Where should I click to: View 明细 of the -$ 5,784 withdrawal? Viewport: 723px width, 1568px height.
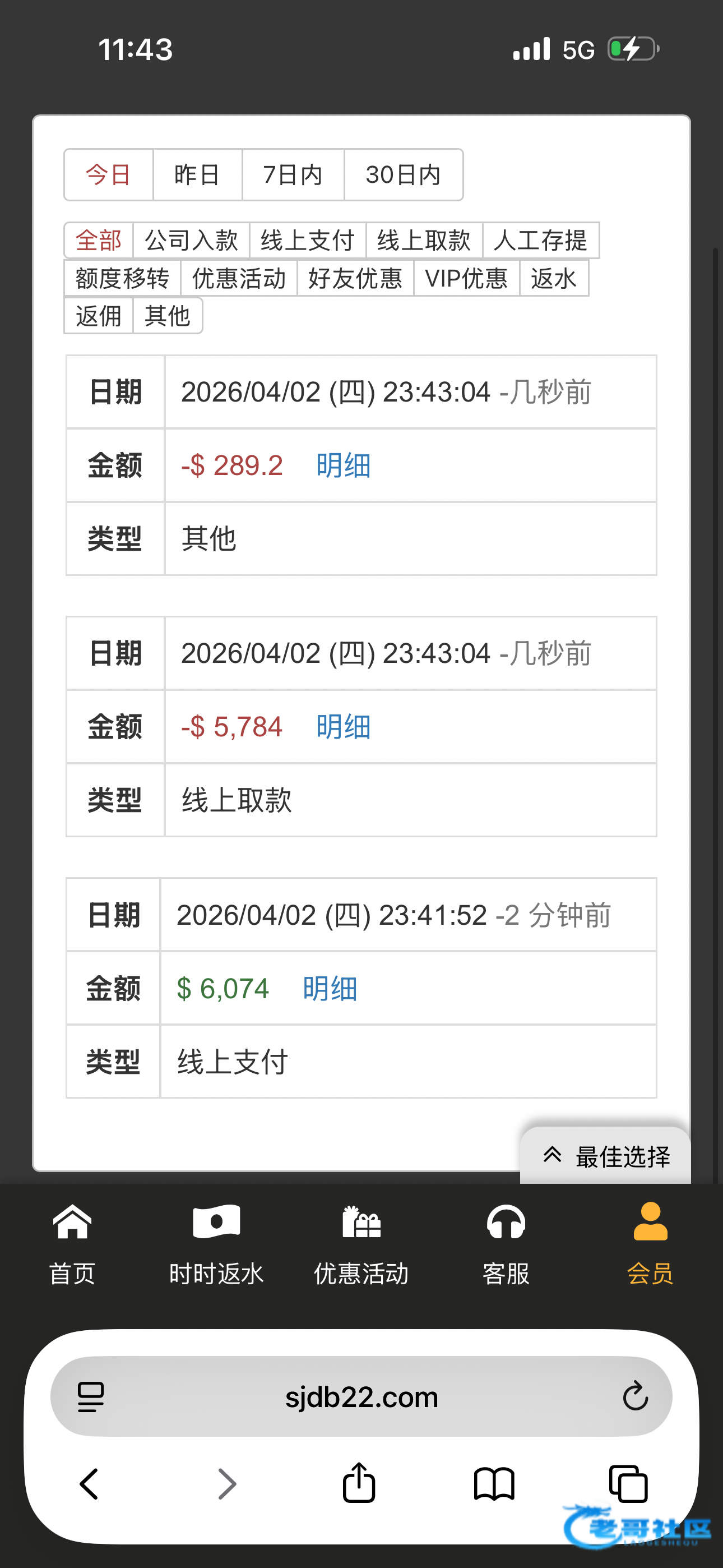click(343, 727)
